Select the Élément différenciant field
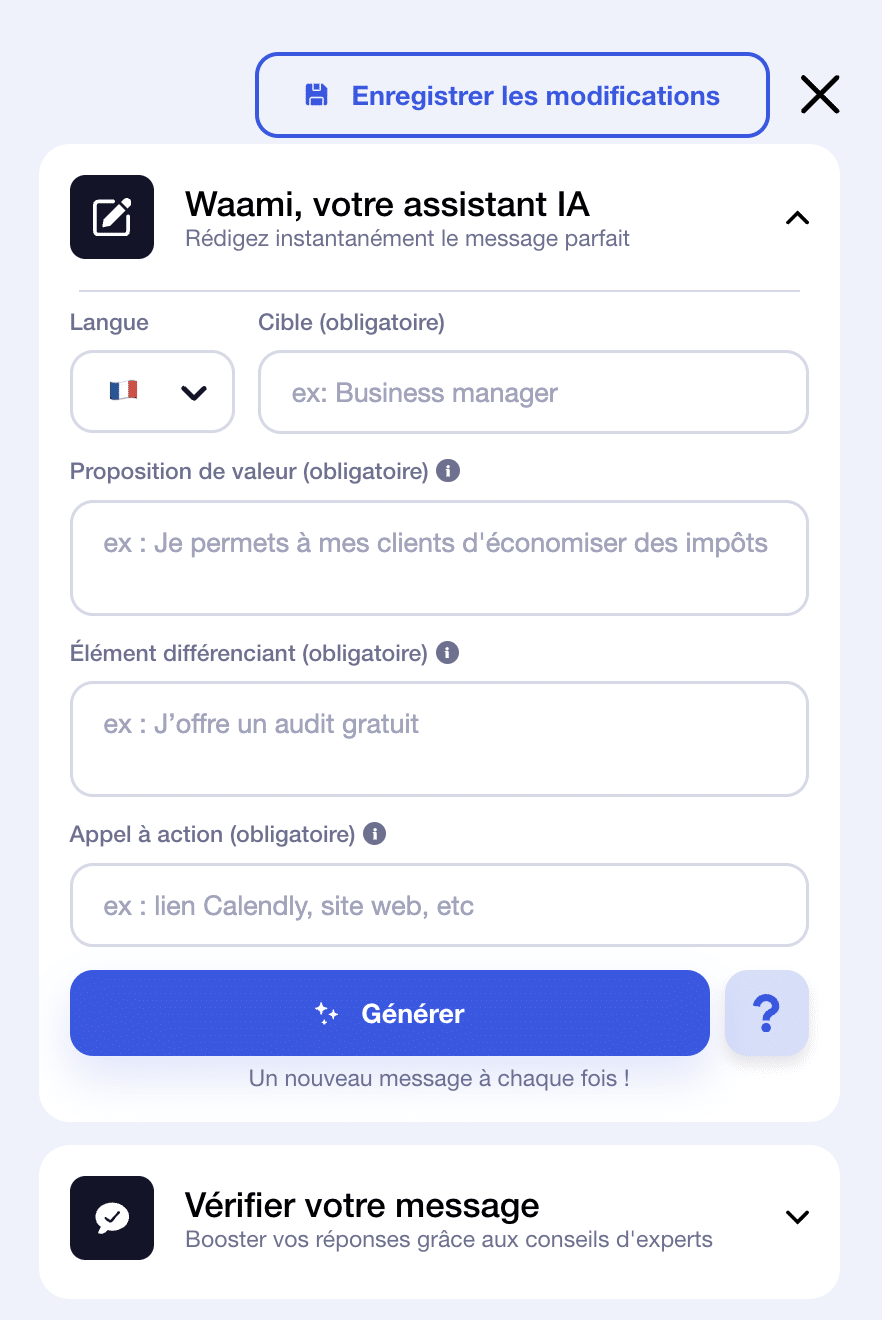The image size is (882, 1320). point(439,739)
